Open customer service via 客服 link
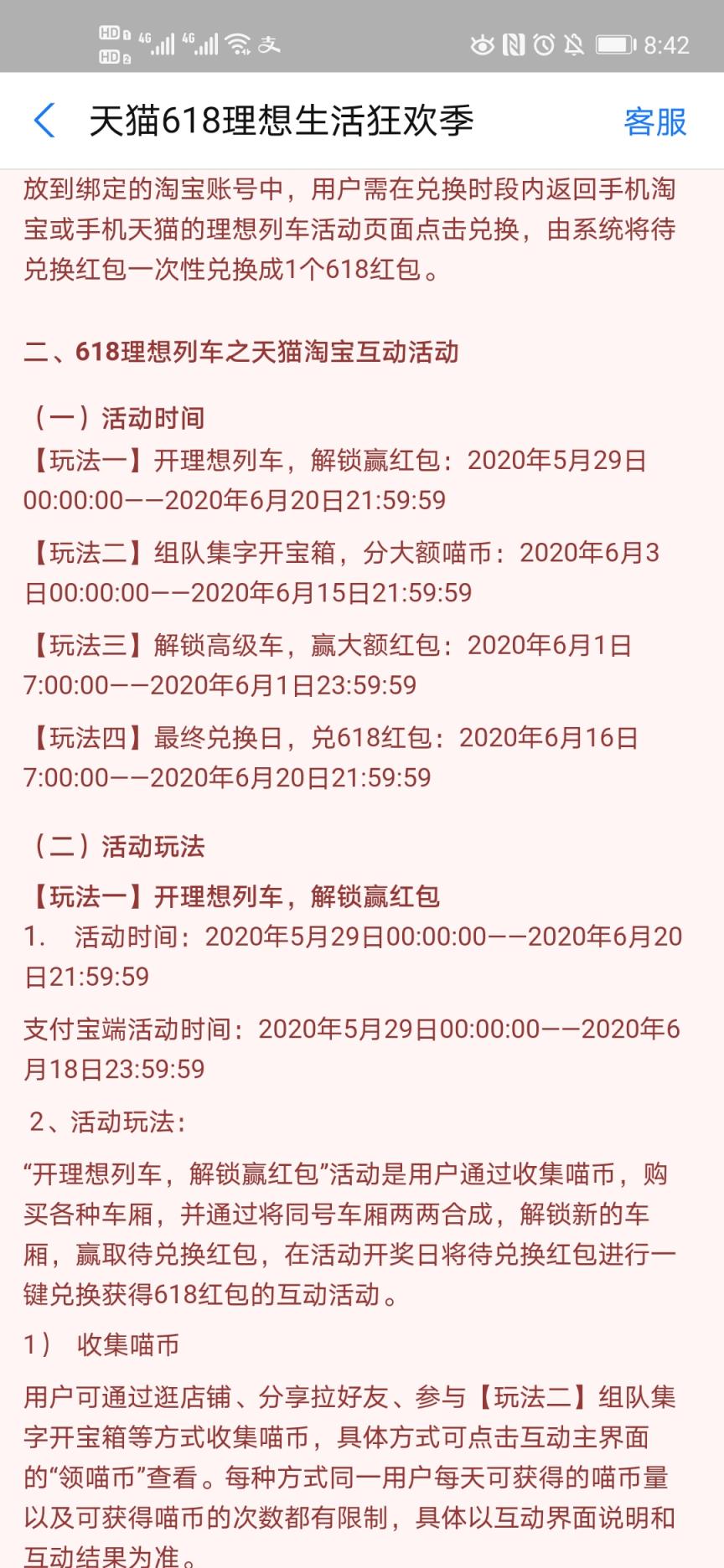Screen dimensions: 724x1568 pos(654,121)
